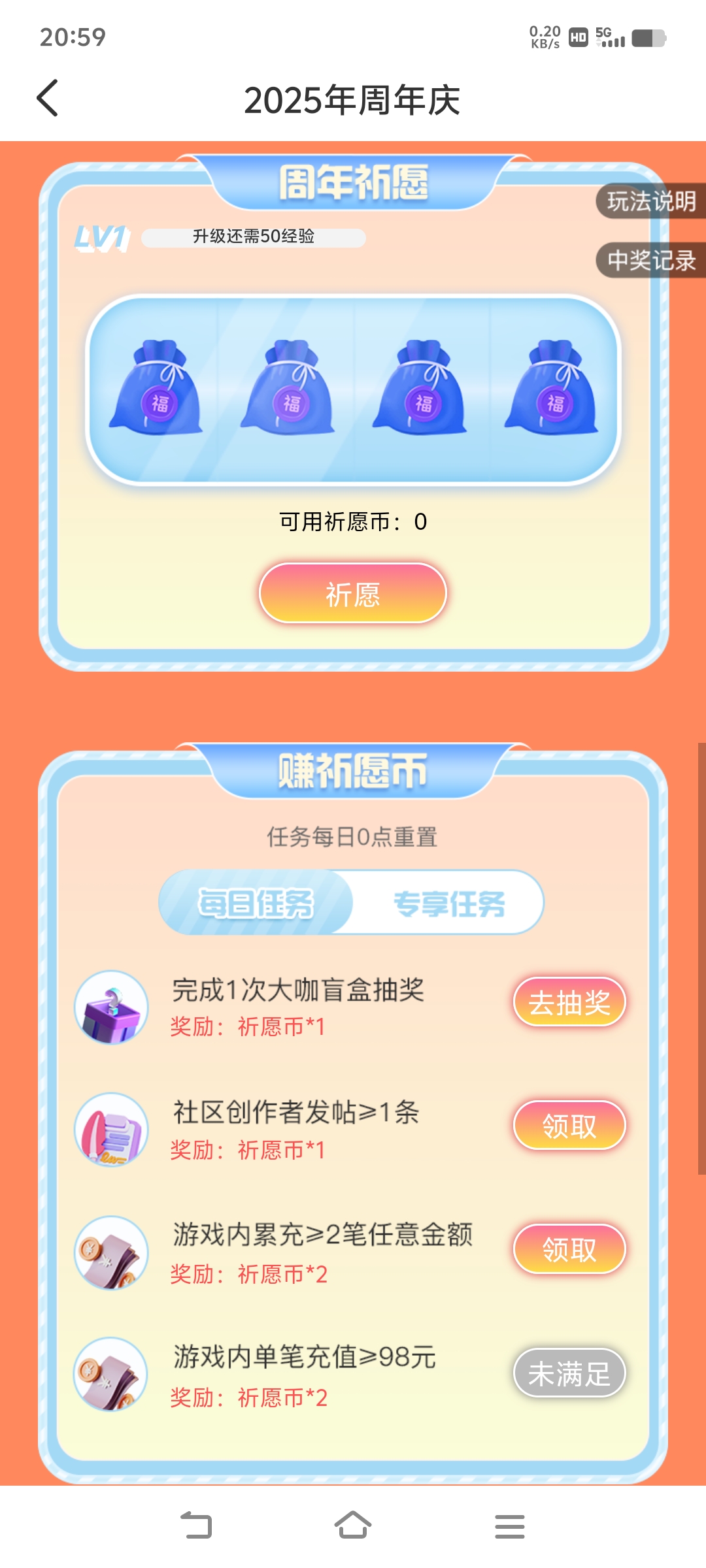Claim reward for 社区创作者发帖 task
The image size is (706, 1568).
(x=569, y=1125)
